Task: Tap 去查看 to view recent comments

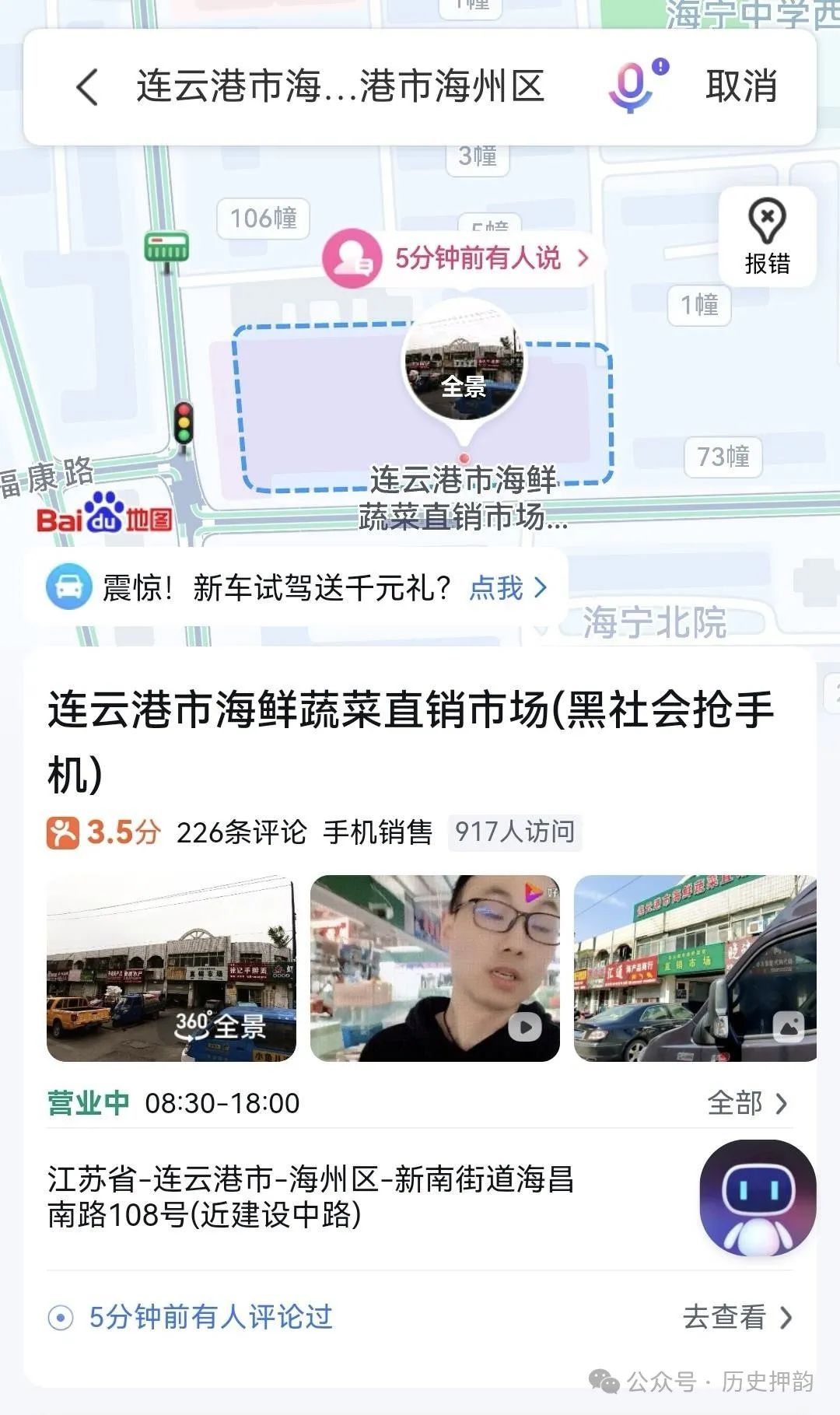Action: 736,1317
